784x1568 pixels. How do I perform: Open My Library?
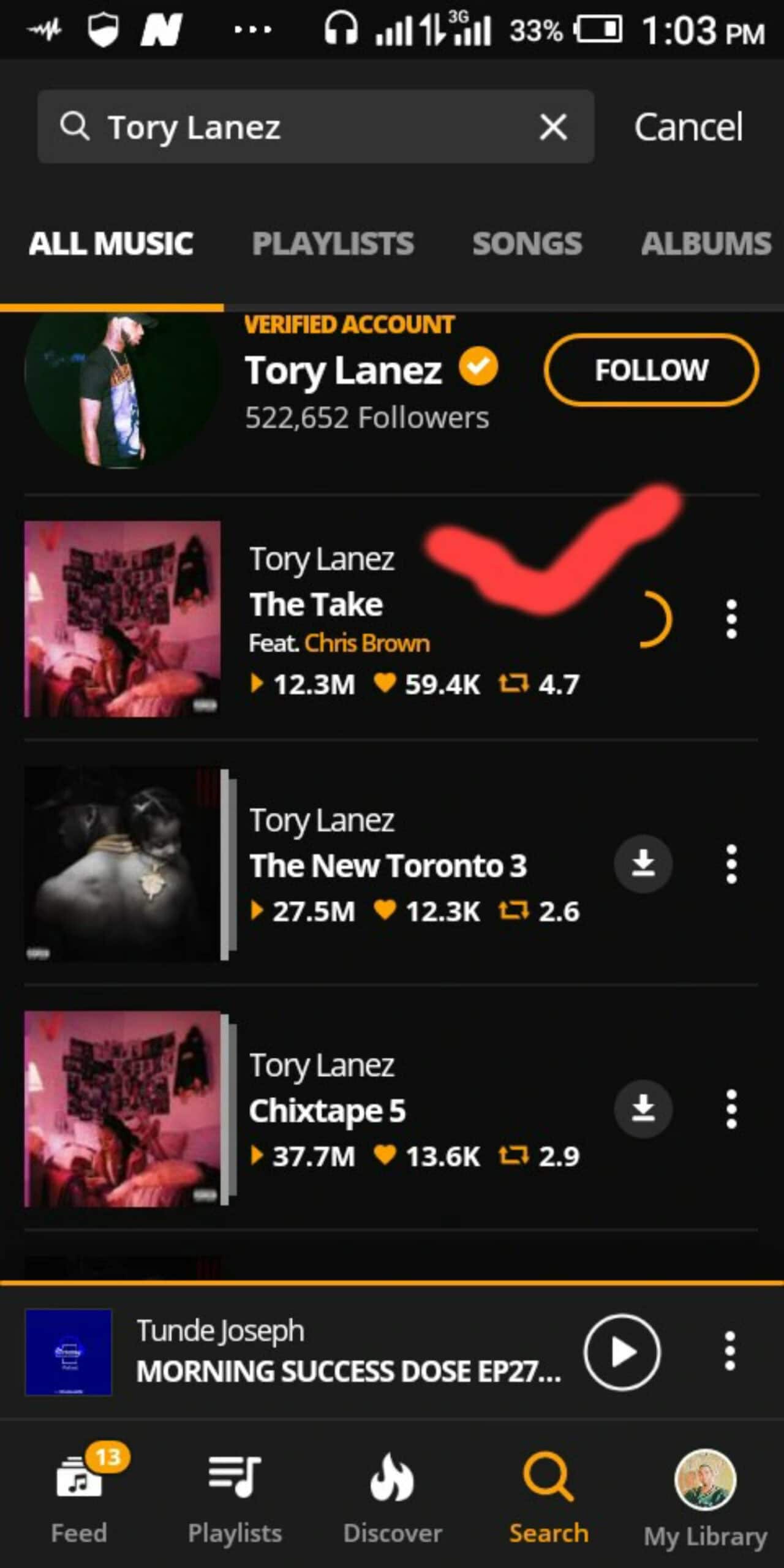tap(706, 1496)
